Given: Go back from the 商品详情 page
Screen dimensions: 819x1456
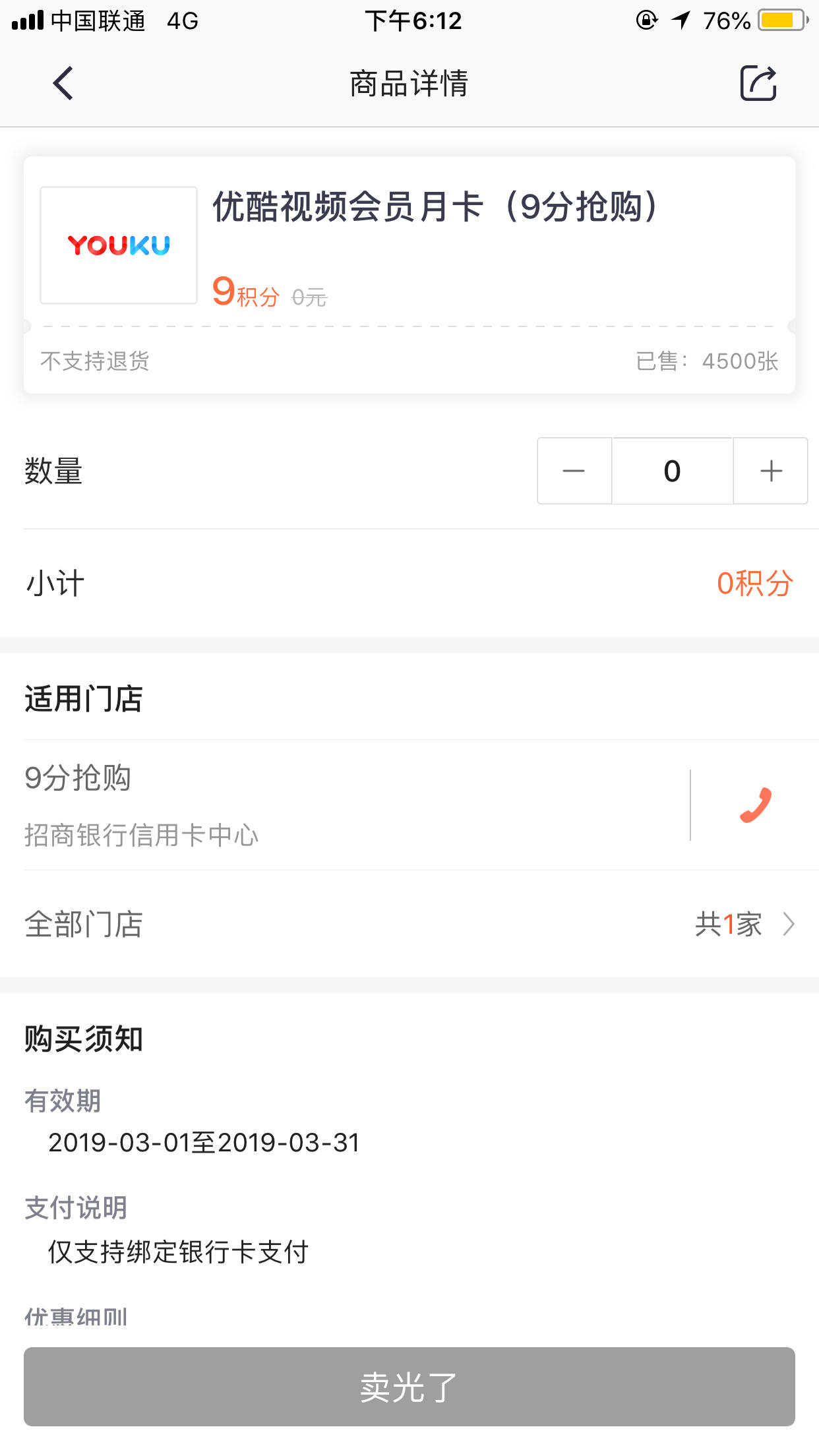Looking at the screenshot, I should 63,84.
